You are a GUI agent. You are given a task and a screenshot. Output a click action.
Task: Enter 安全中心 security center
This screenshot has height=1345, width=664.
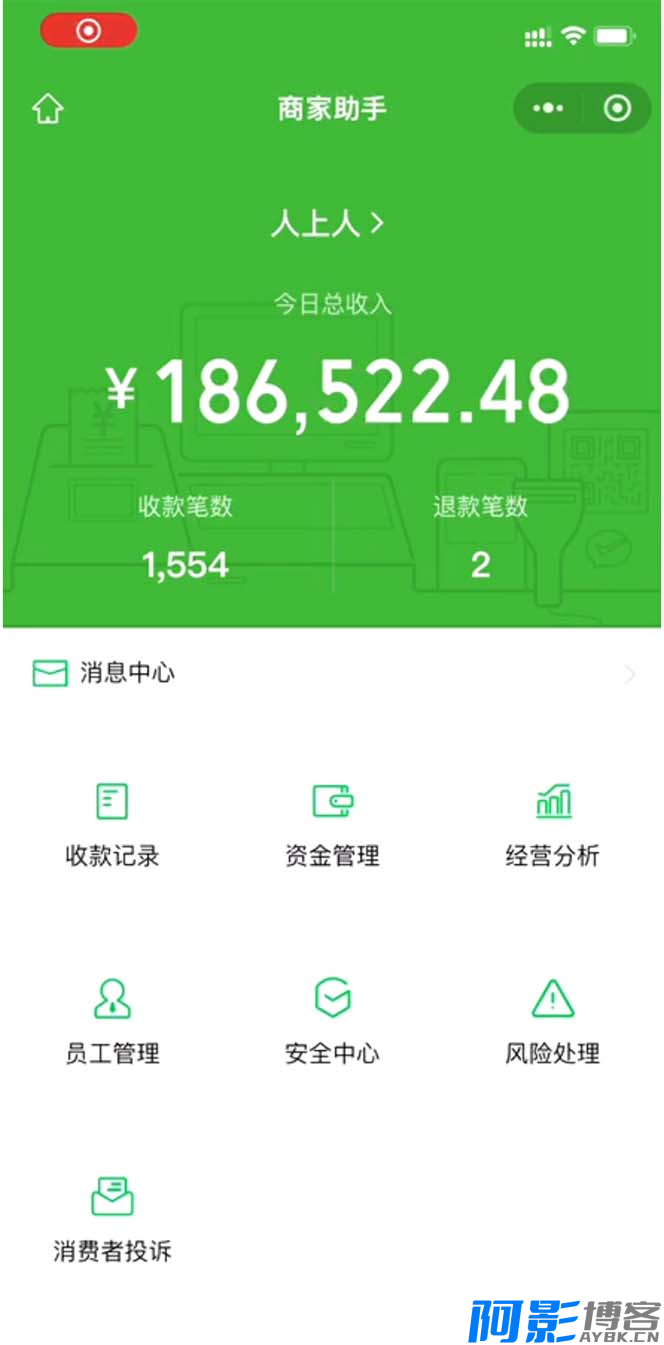click(x=332, y=1022)
